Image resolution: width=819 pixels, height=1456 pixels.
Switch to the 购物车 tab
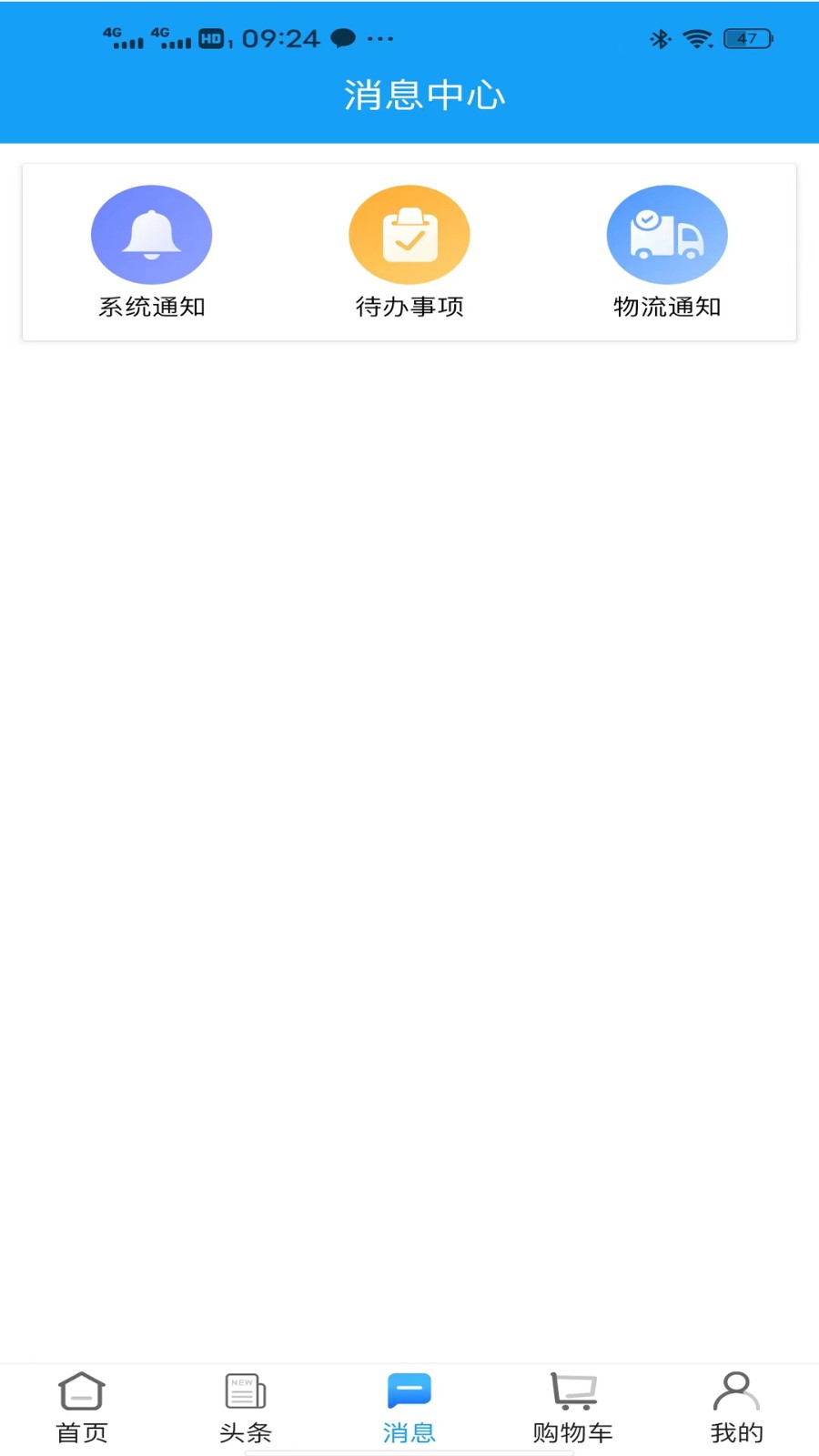point(571,1431)
